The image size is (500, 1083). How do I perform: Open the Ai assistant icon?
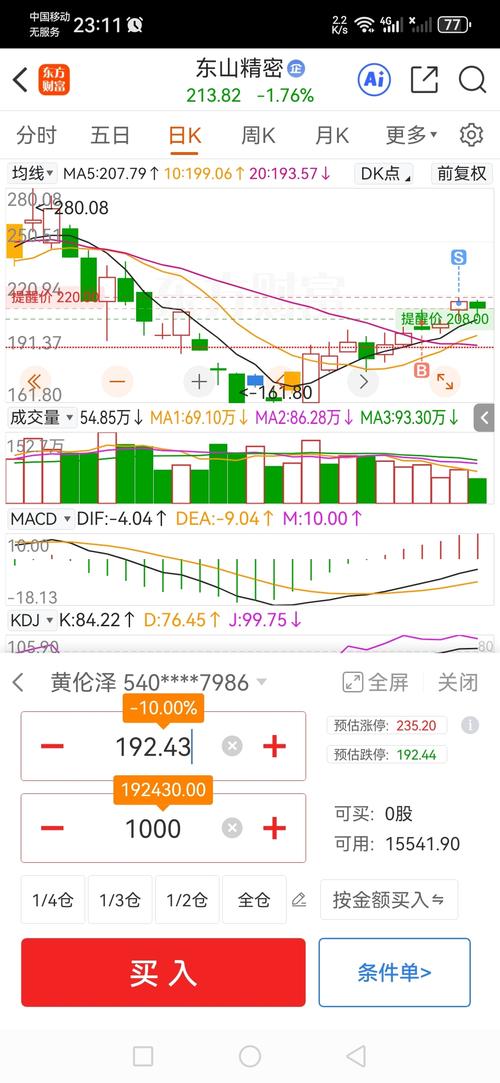(374, 79)
